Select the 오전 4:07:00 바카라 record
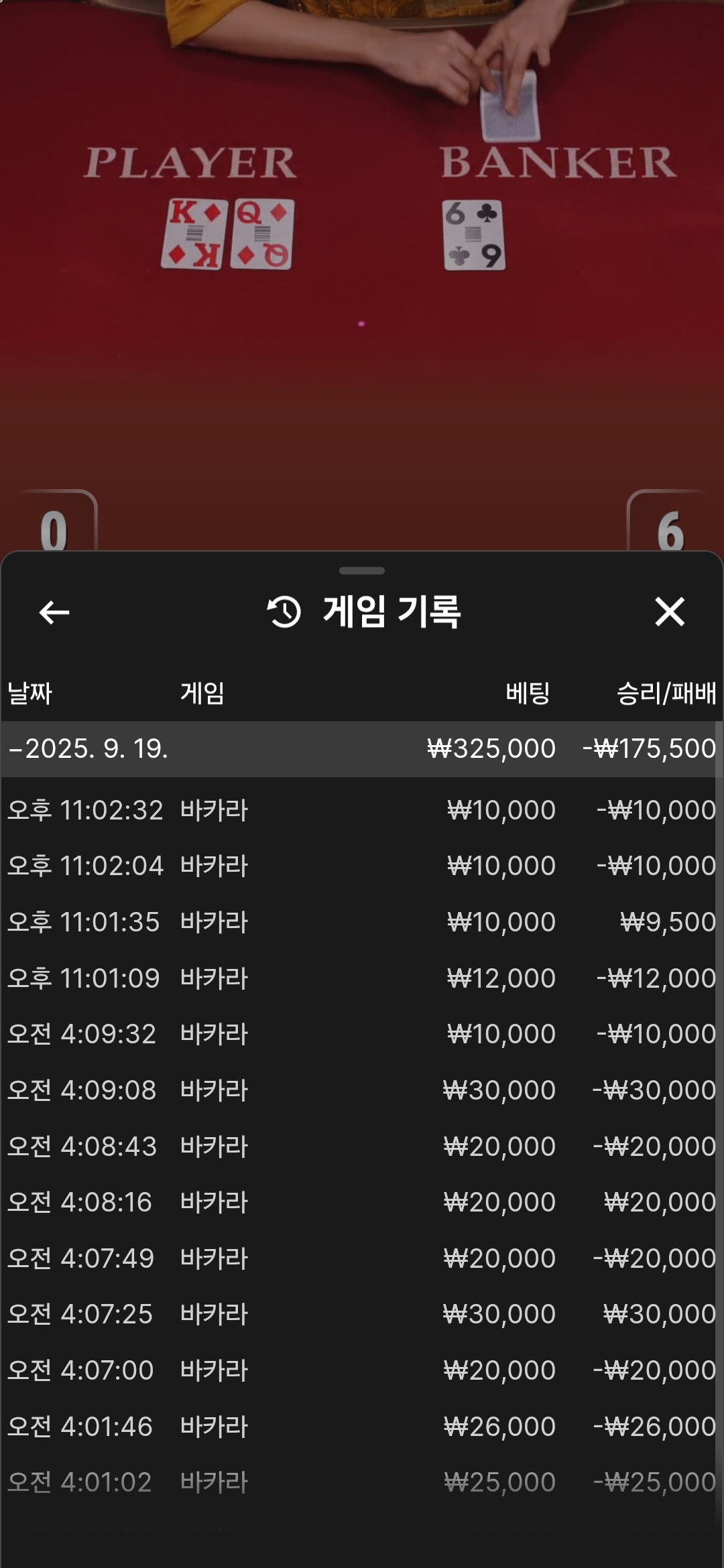724x1568 pixels. coord(362,1370)
